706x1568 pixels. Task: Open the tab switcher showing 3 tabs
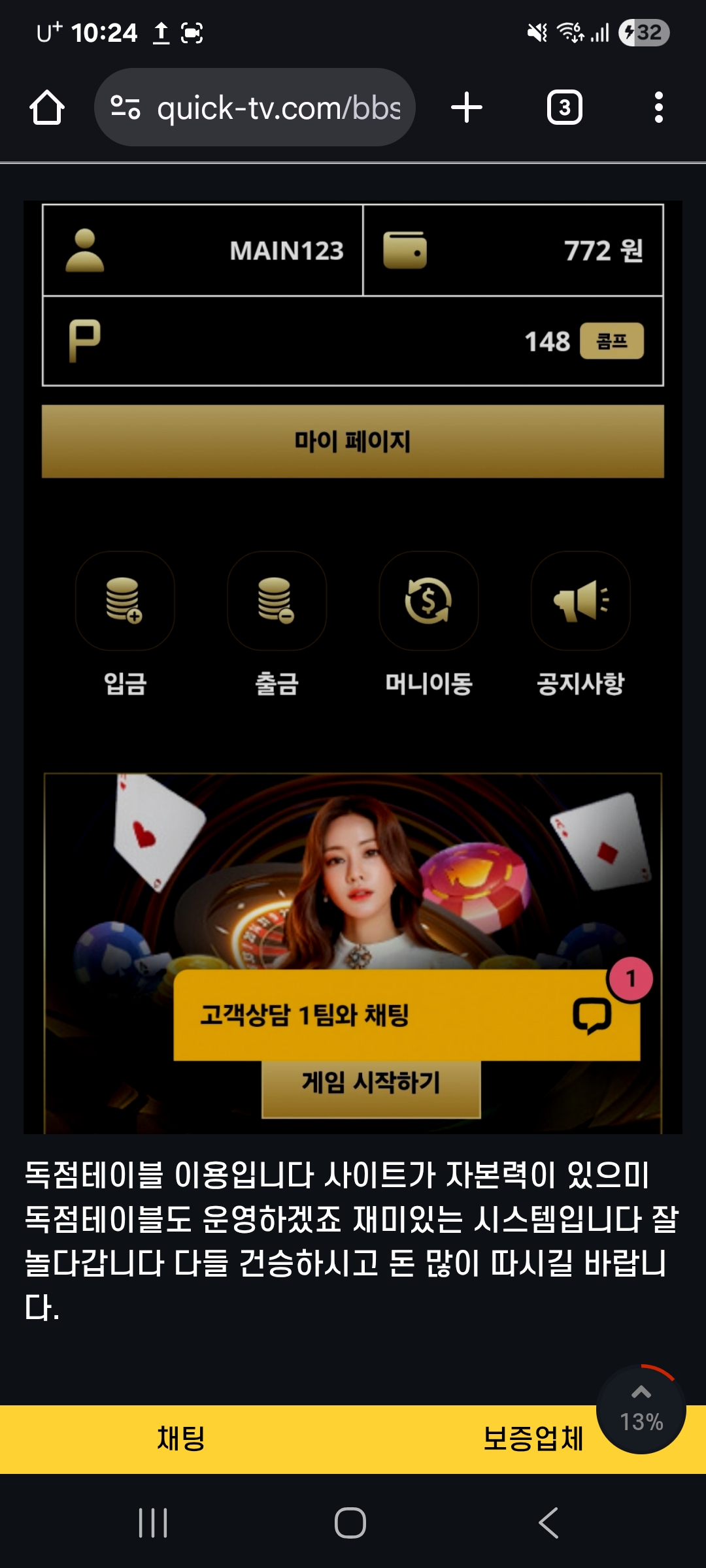coord(565,107)
